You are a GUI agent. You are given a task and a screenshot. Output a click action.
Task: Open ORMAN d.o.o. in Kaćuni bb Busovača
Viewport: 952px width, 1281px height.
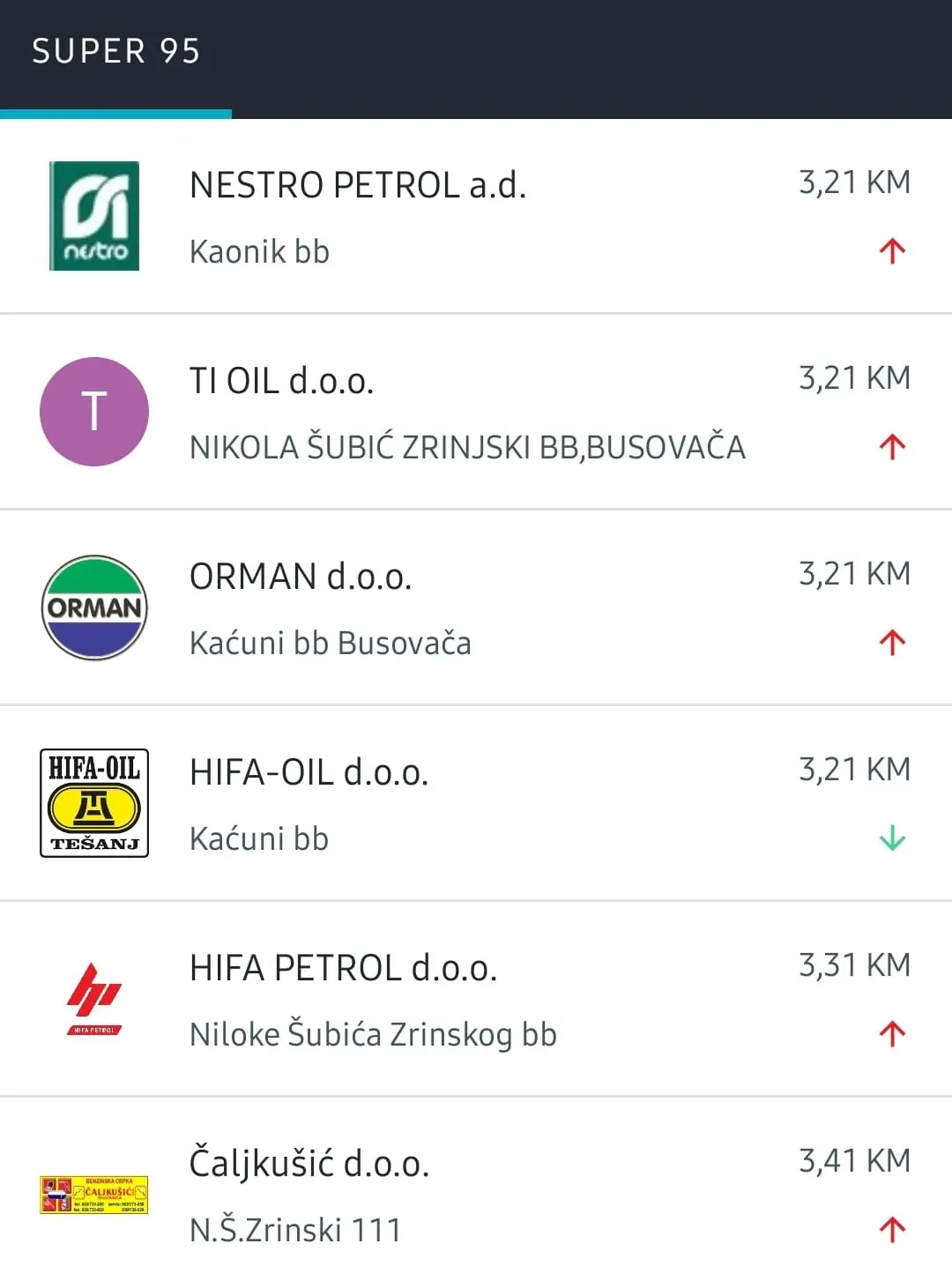point(476,608)
